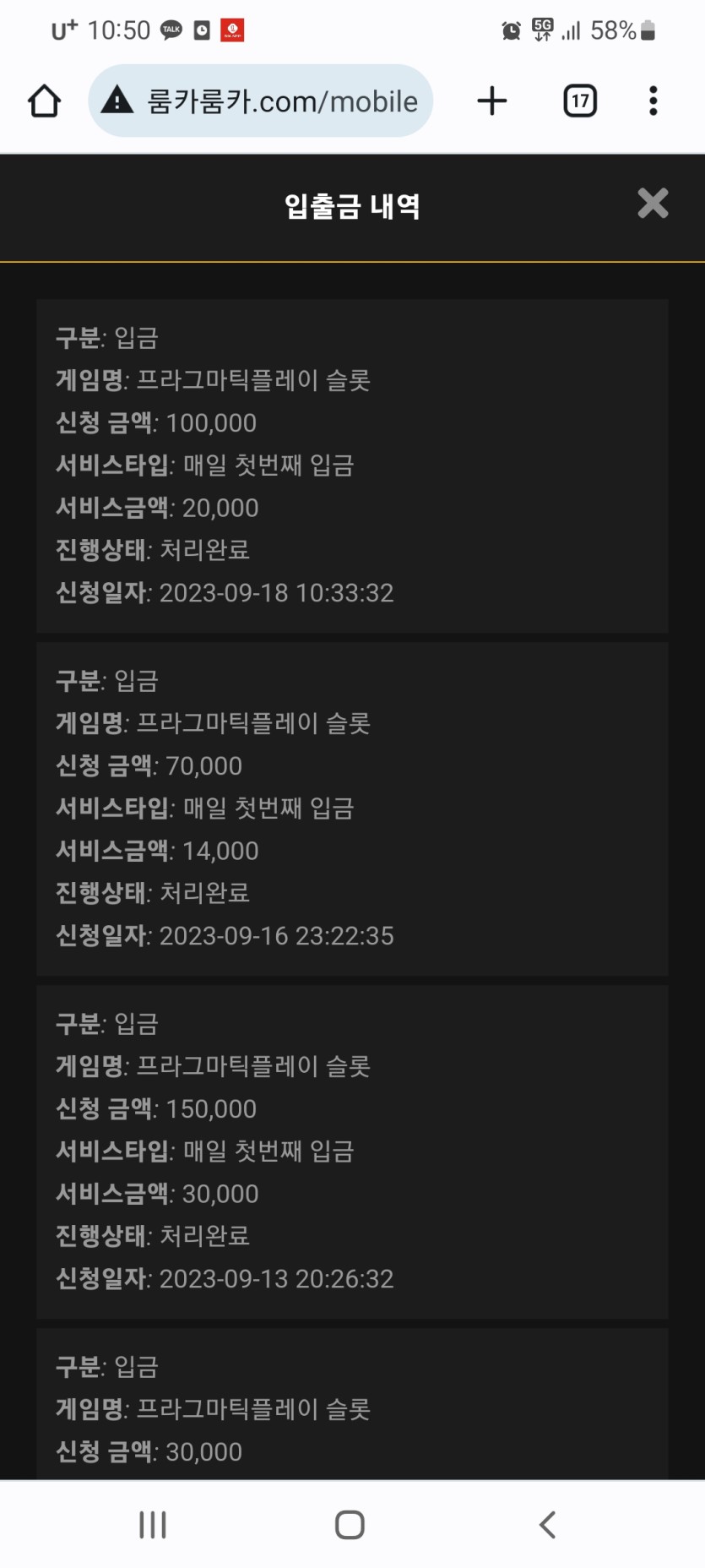This screenshot has height=1568, width=705.
Task: Open the browser overflow menu
Action: pos(653,101)
